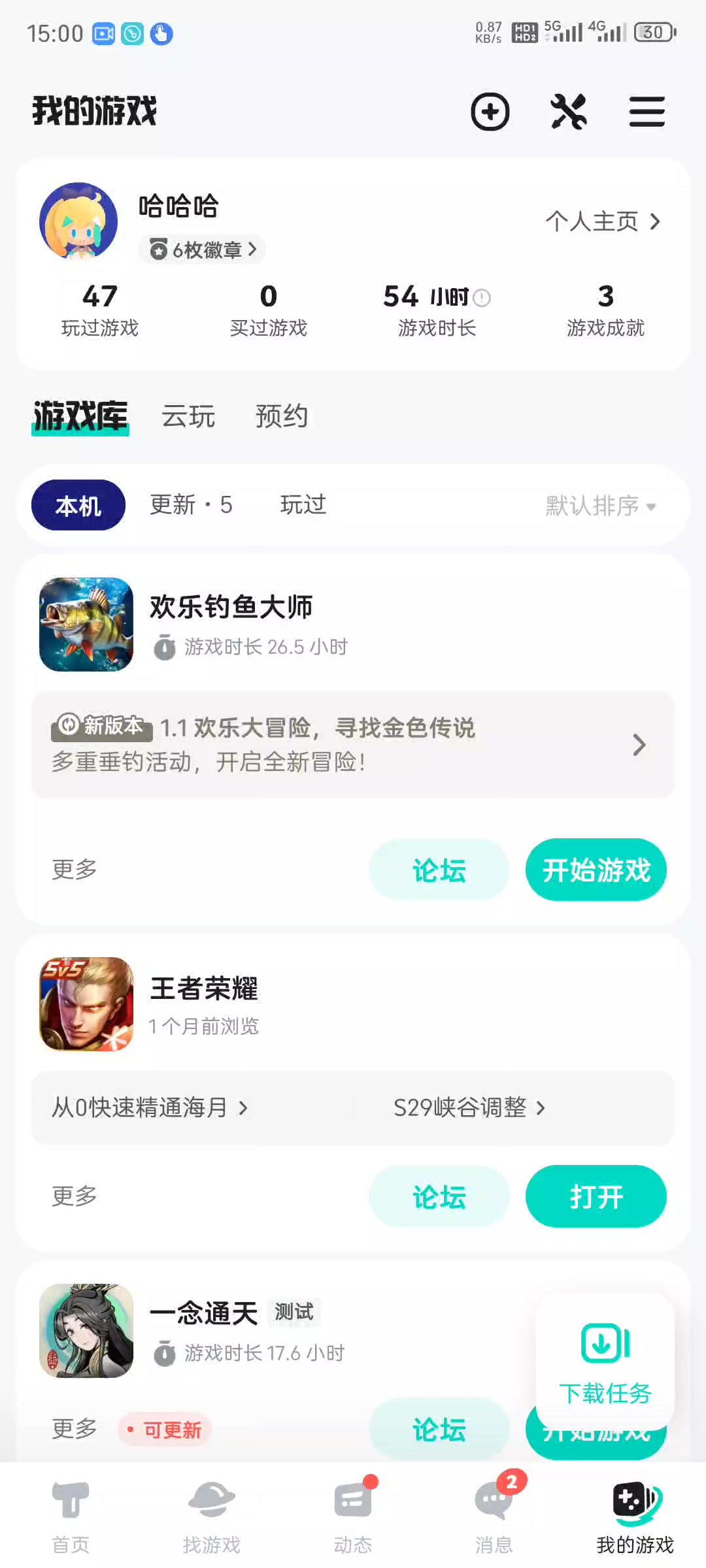
Task: Switch to the 云玩 tab
Action: [x=188, y=416]
